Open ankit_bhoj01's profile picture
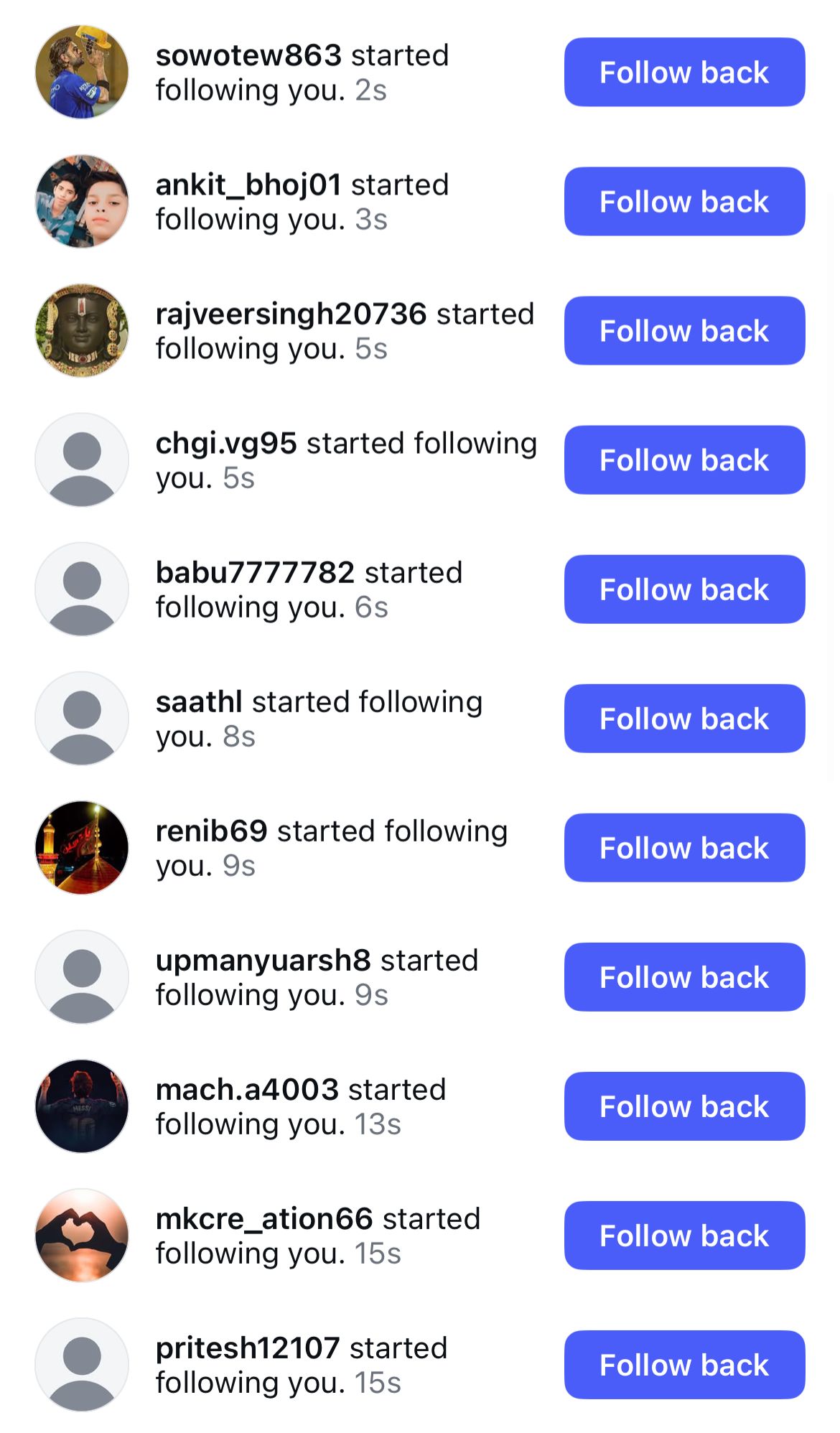 pyautogui.click(x=82, y=202)
